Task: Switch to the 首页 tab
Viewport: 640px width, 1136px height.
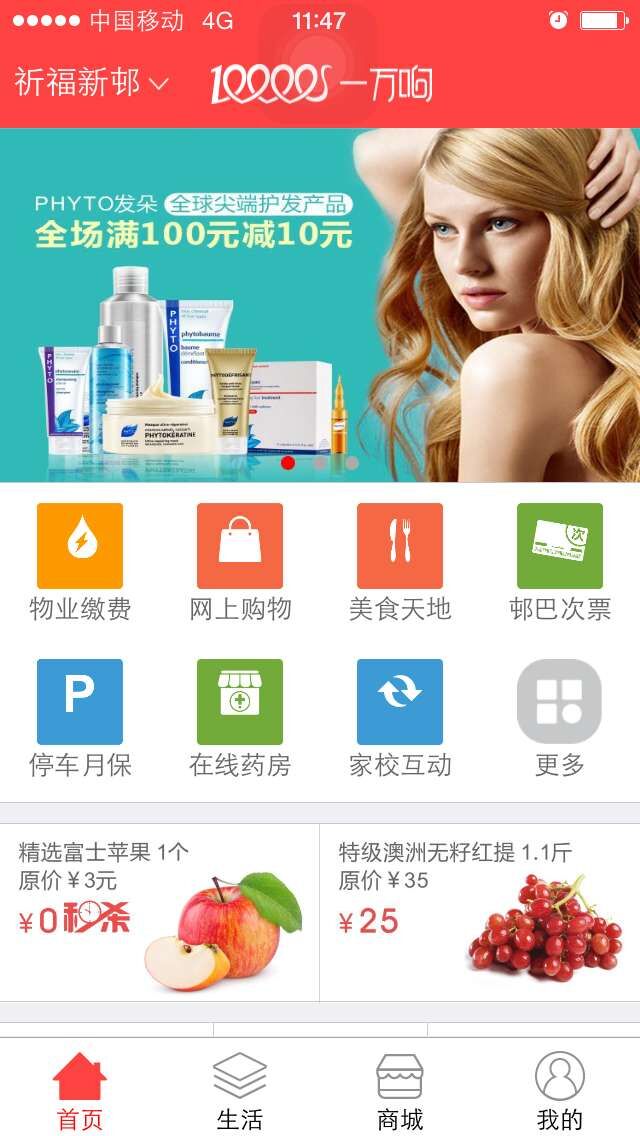Action: [80, 1090]
